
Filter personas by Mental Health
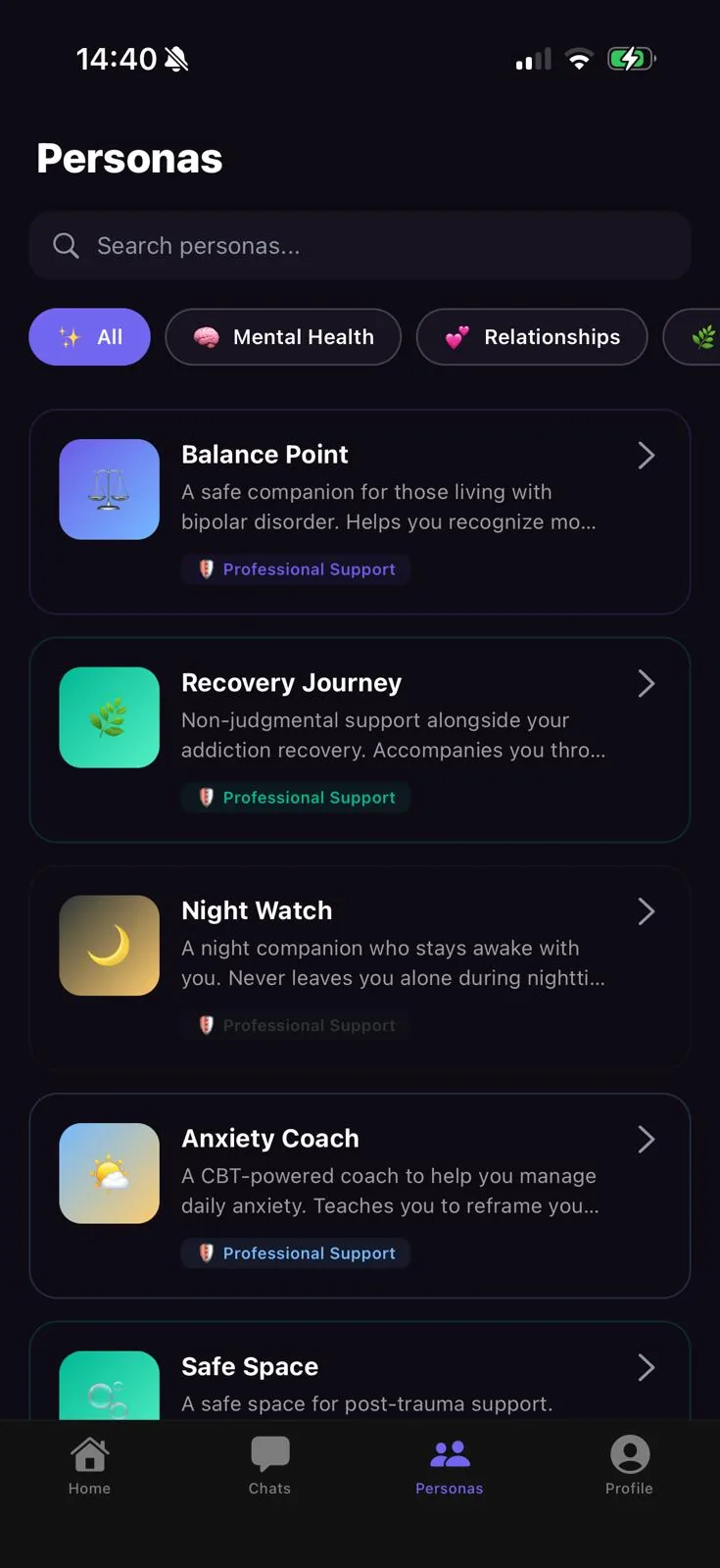tap(283, 337)
